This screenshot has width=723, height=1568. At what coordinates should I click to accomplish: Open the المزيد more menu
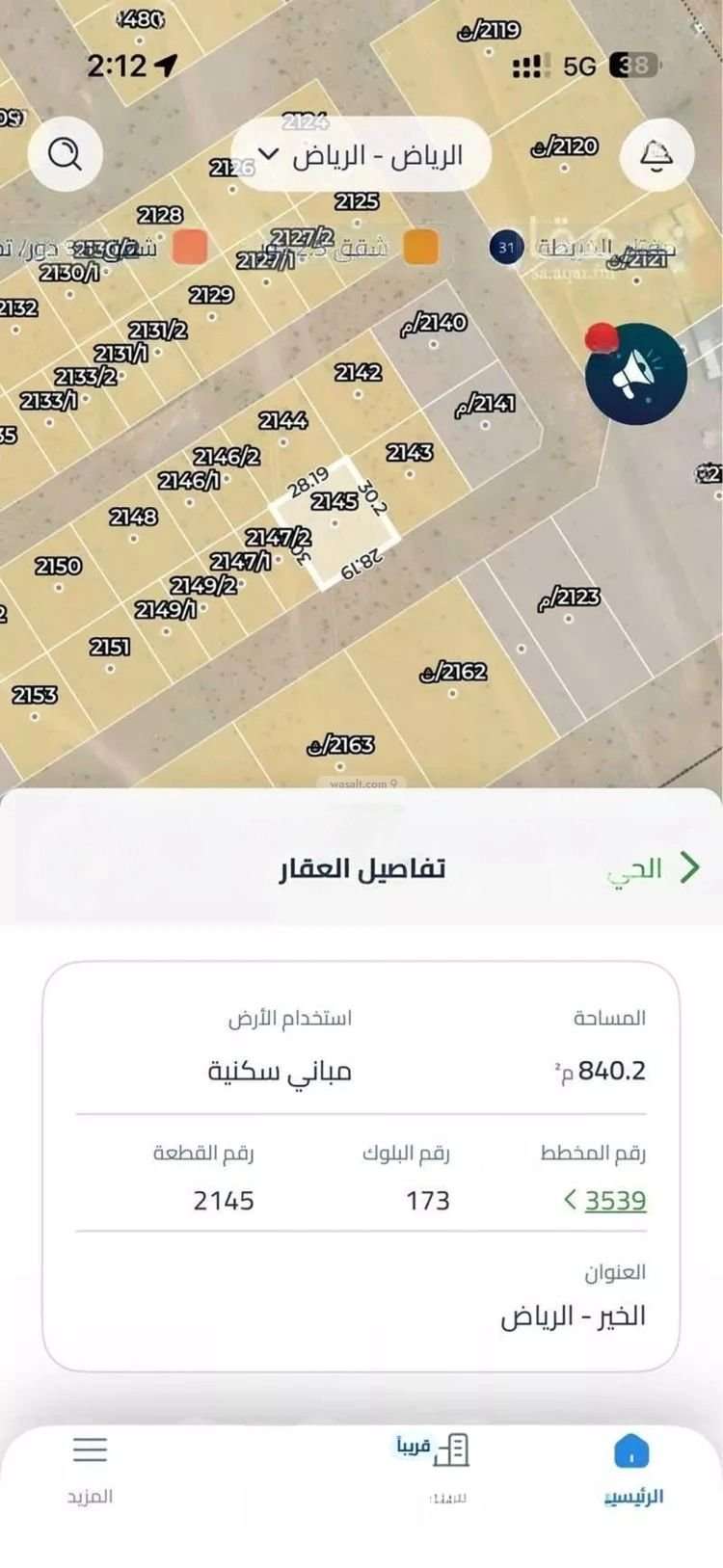pyautogui.click(x=90, y=1469)
